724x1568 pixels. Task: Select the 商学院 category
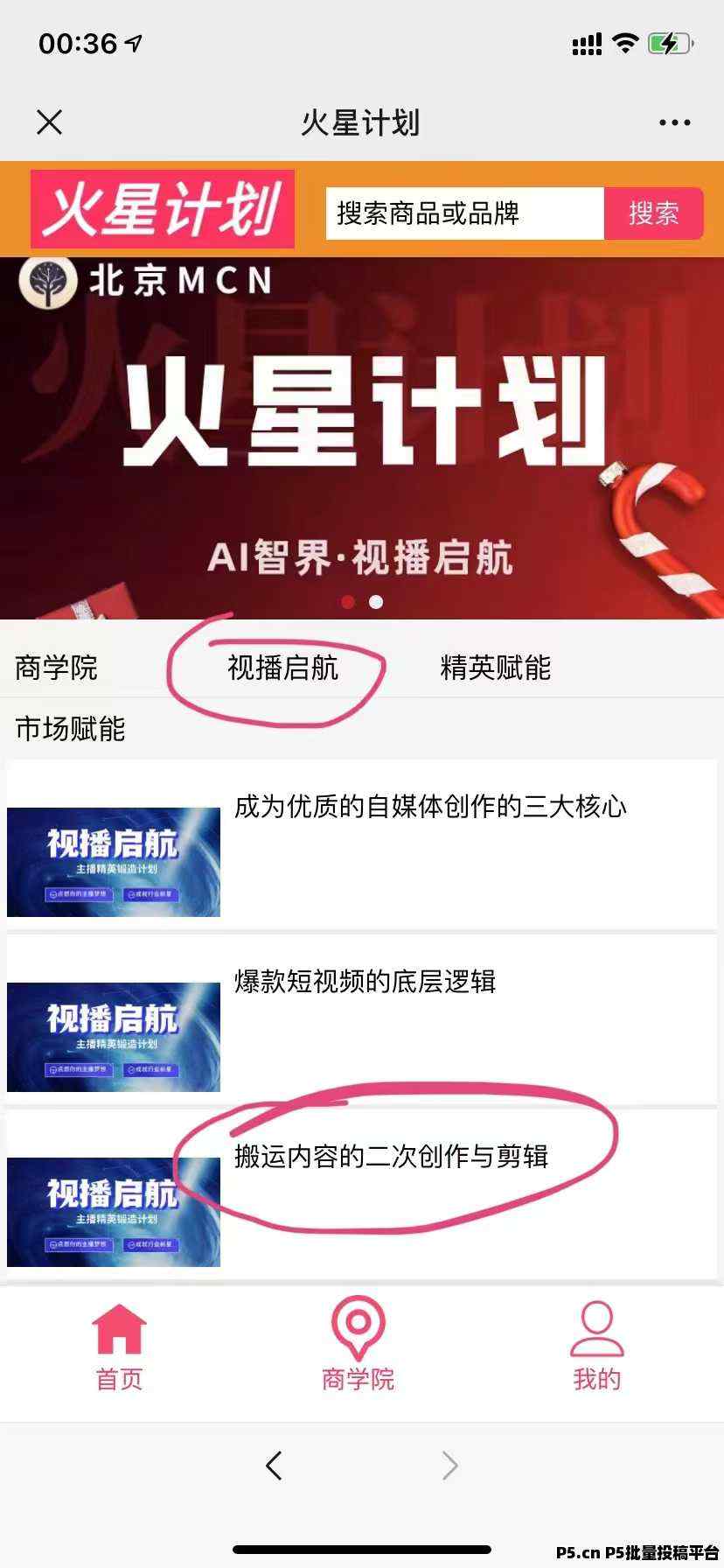click(57, 668)
